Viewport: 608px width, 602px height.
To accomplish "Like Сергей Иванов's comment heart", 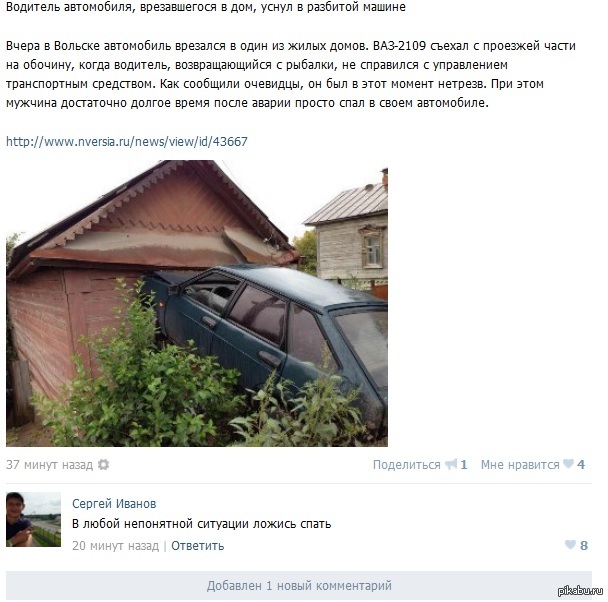I will 571,546.
